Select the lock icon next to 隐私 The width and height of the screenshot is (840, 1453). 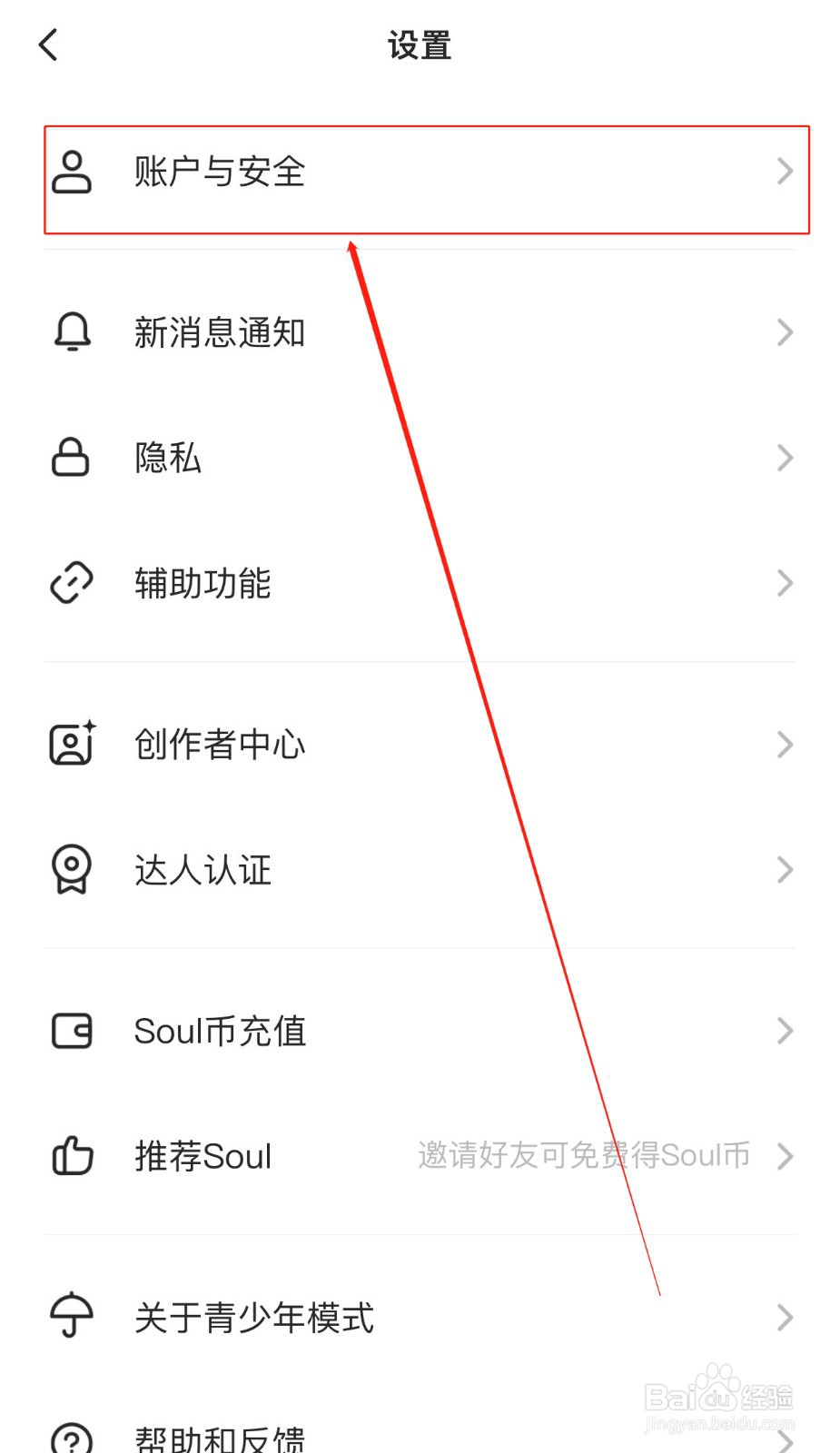click(72, 459)
